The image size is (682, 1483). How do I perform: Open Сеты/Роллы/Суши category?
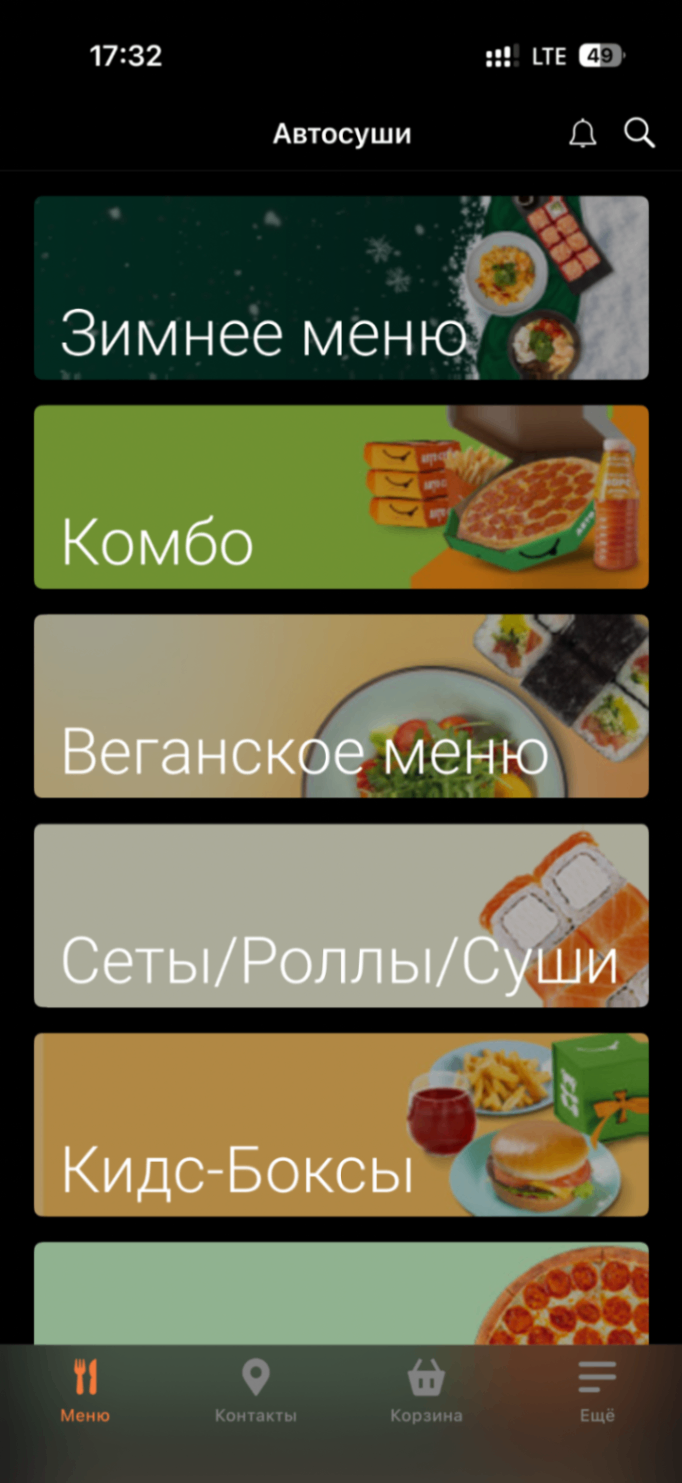coord(341,915)
